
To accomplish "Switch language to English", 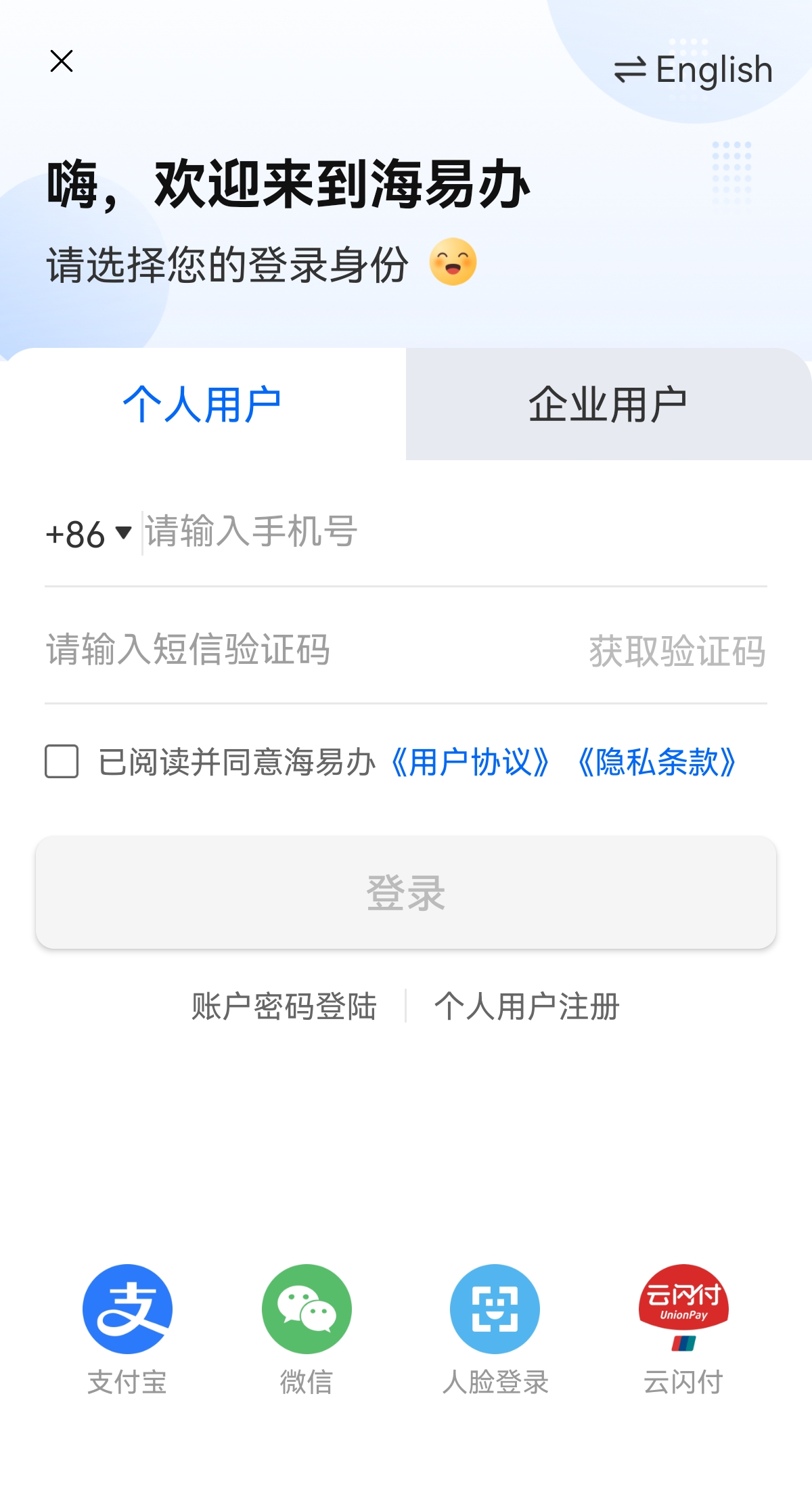I will tap(694, 70).
